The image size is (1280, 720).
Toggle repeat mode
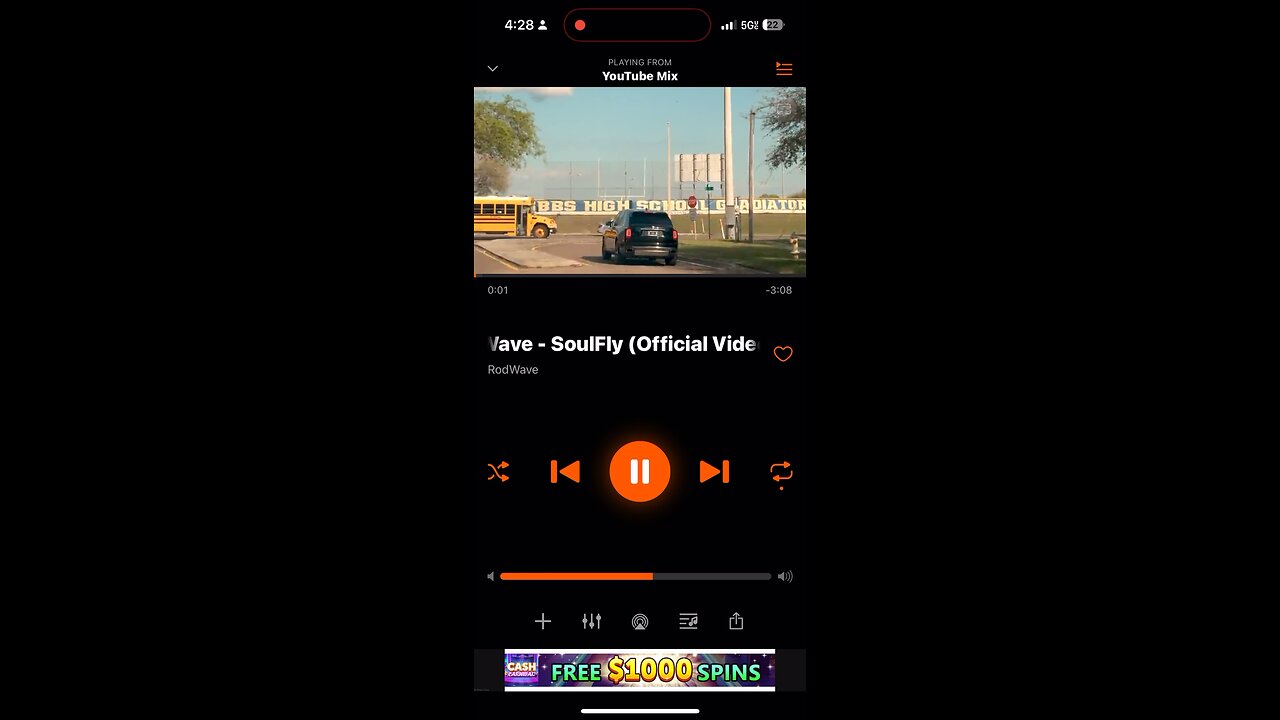coord(781,472)
